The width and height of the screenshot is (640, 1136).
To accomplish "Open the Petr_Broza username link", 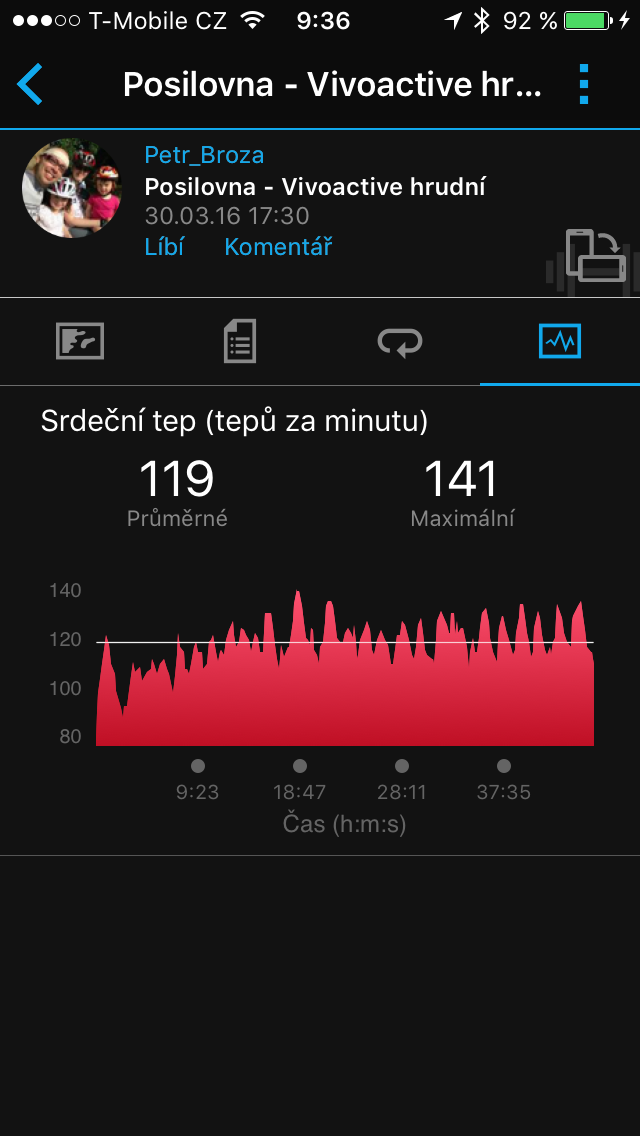I will (x=204, y=155).
